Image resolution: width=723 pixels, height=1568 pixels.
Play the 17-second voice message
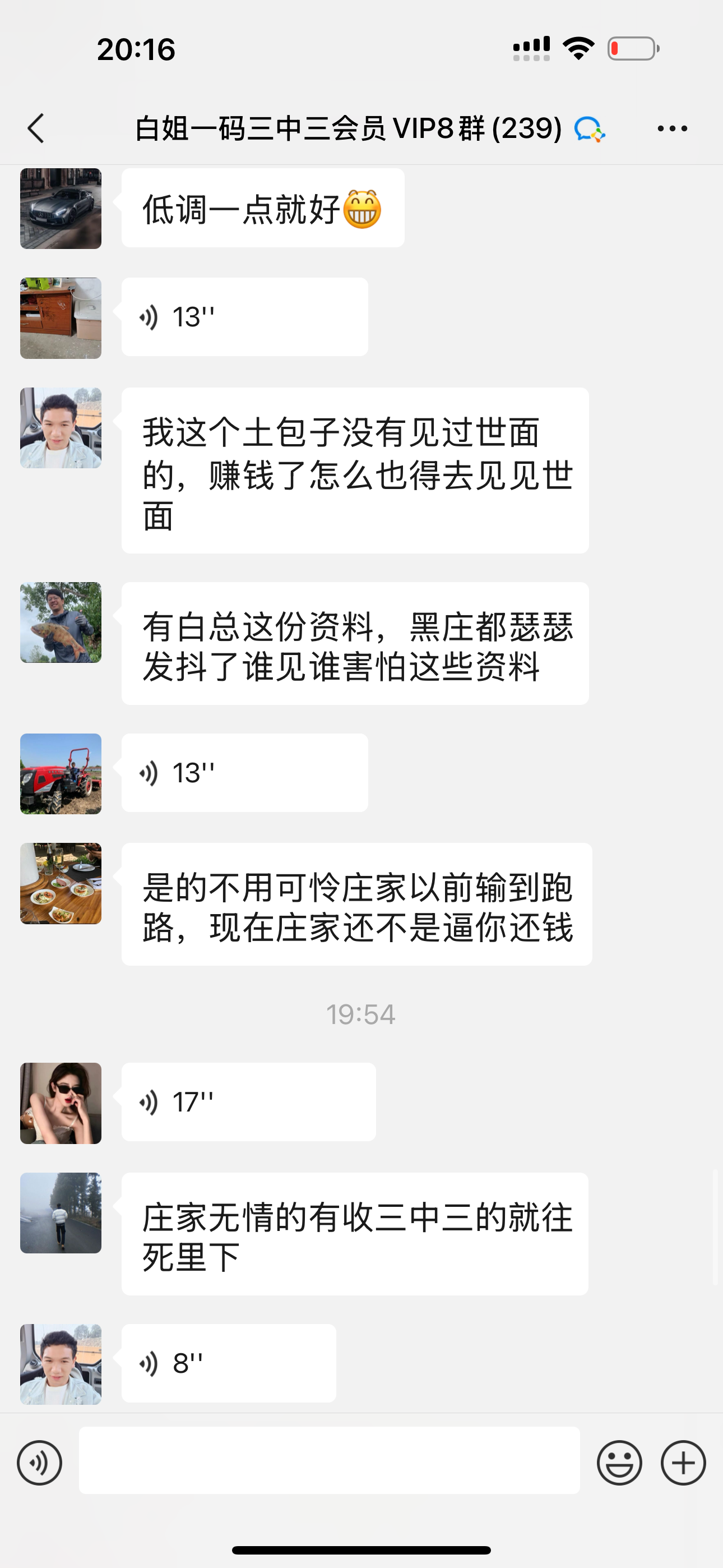[x=248, y=1102]
